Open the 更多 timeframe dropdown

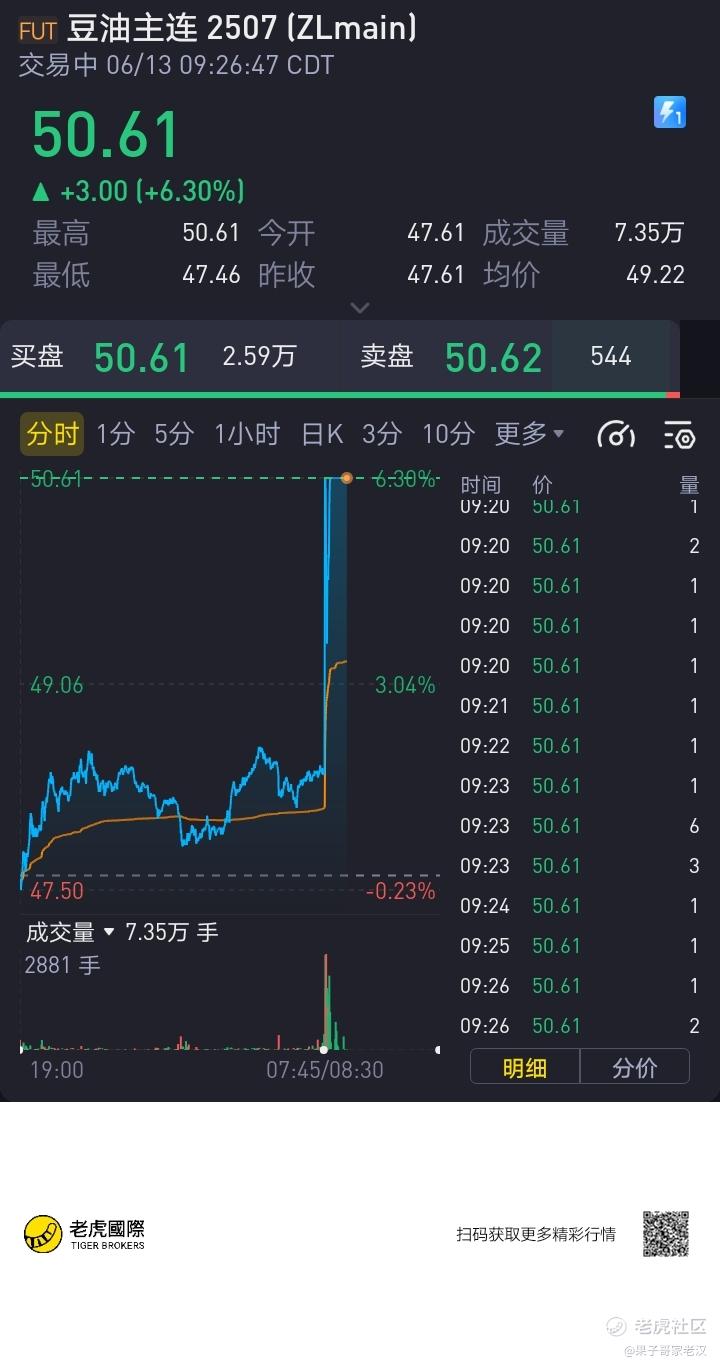click(530, 434)
